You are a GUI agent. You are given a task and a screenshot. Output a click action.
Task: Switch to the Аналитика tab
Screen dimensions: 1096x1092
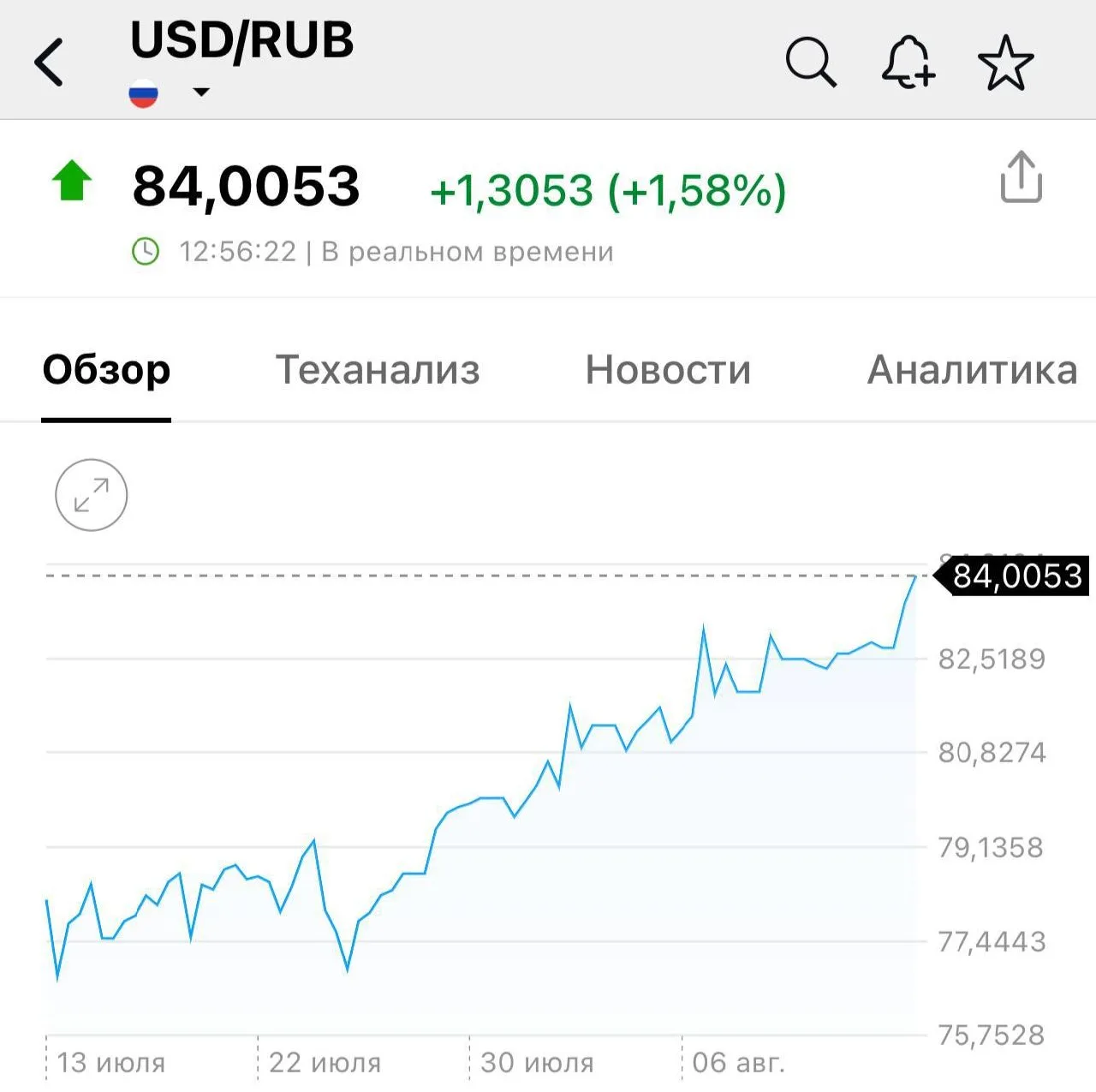coord(972,370)
